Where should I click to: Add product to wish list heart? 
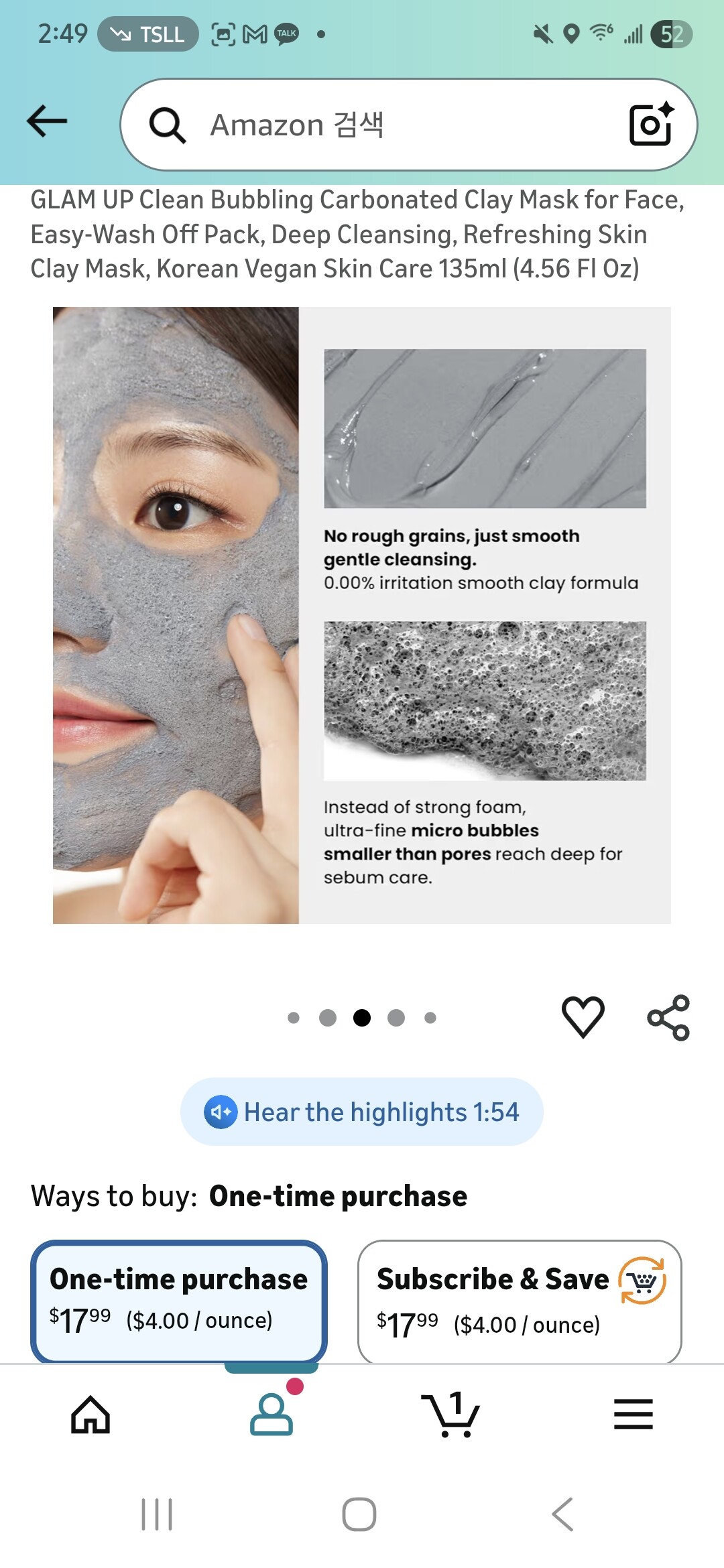pyautogui.click(x=583, y=1017)
